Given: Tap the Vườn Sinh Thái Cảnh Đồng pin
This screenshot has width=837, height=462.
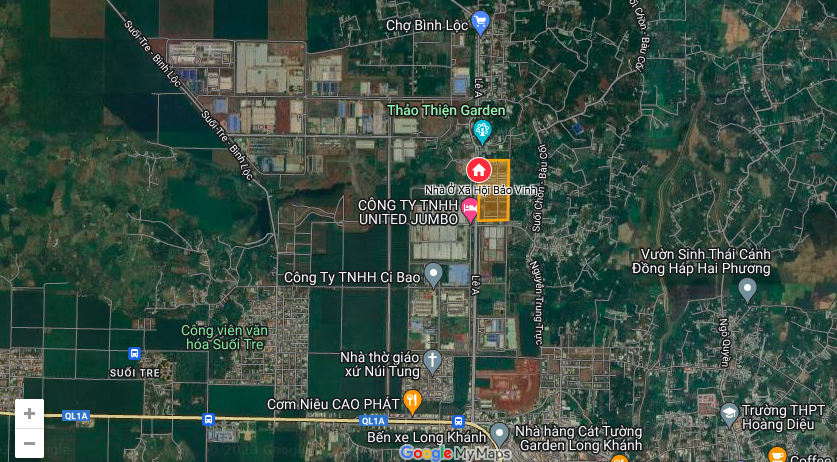Looking at the screenshot, I should 747,289.
